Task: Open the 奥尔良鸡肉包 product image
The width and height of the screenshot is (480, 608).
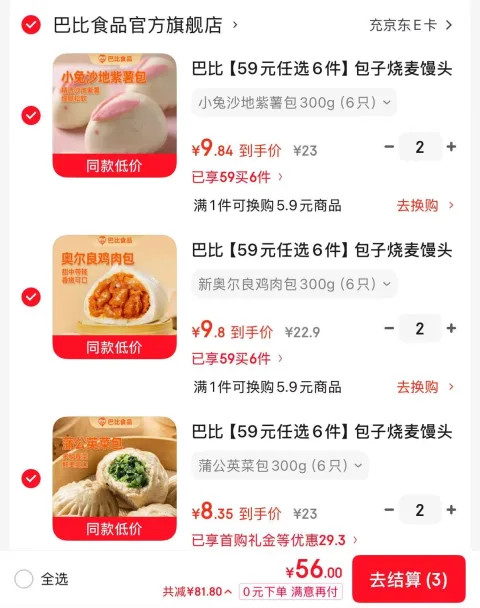Action: tap(115, 297)
